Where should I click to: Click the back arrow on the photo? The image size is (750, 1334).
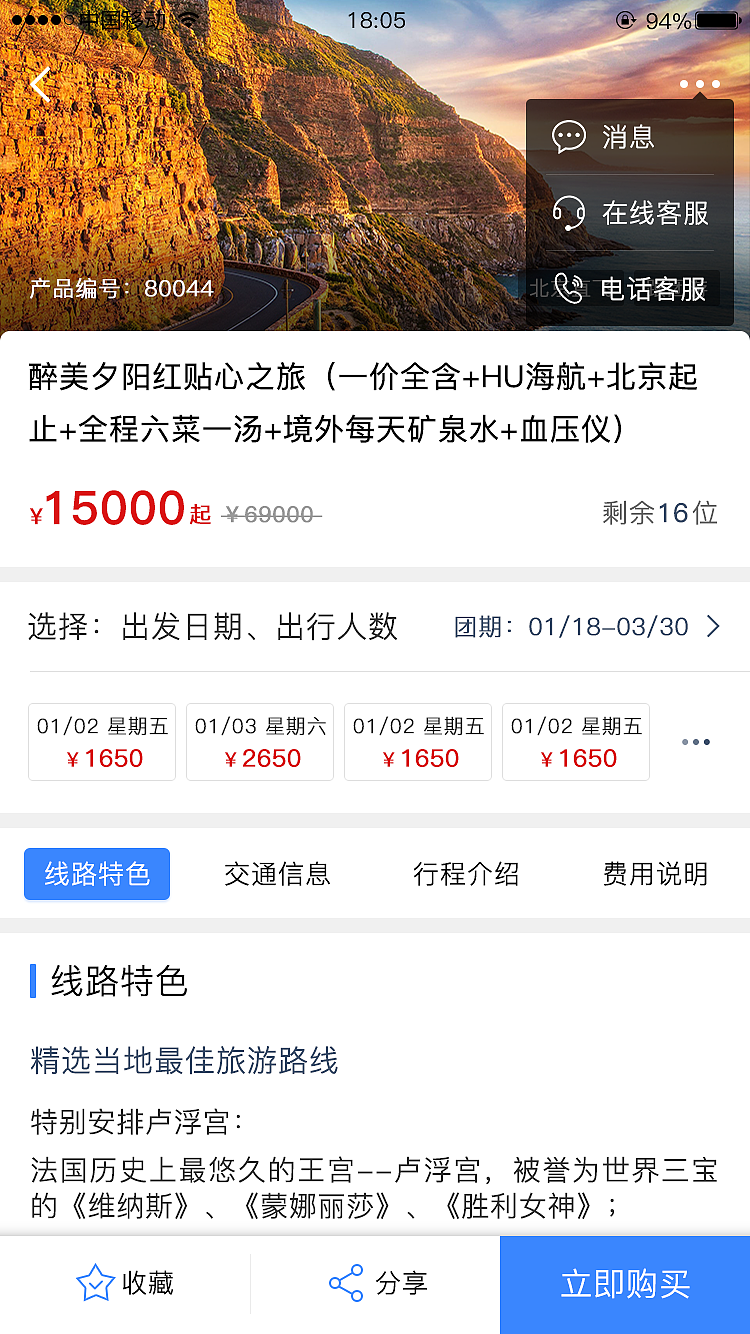[x=40, y=86]
